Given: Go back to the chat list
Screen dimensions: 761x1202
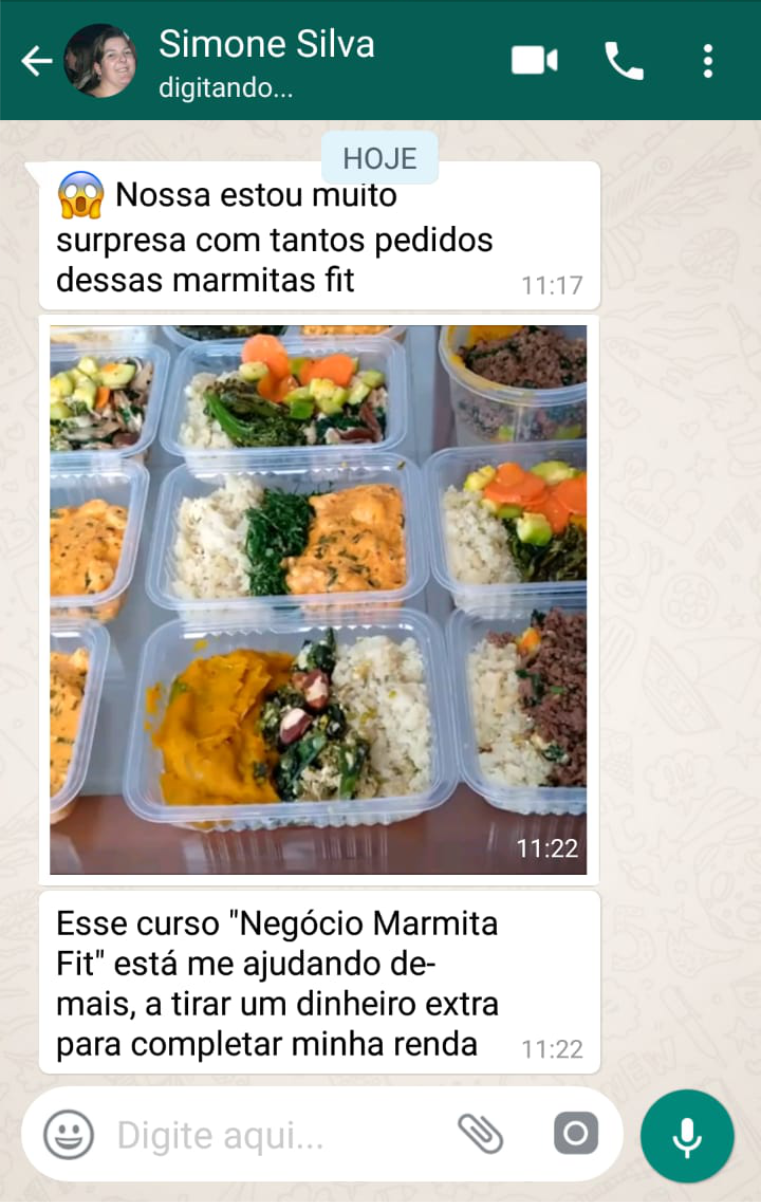Looking at the screenshot, I should 37,61.
